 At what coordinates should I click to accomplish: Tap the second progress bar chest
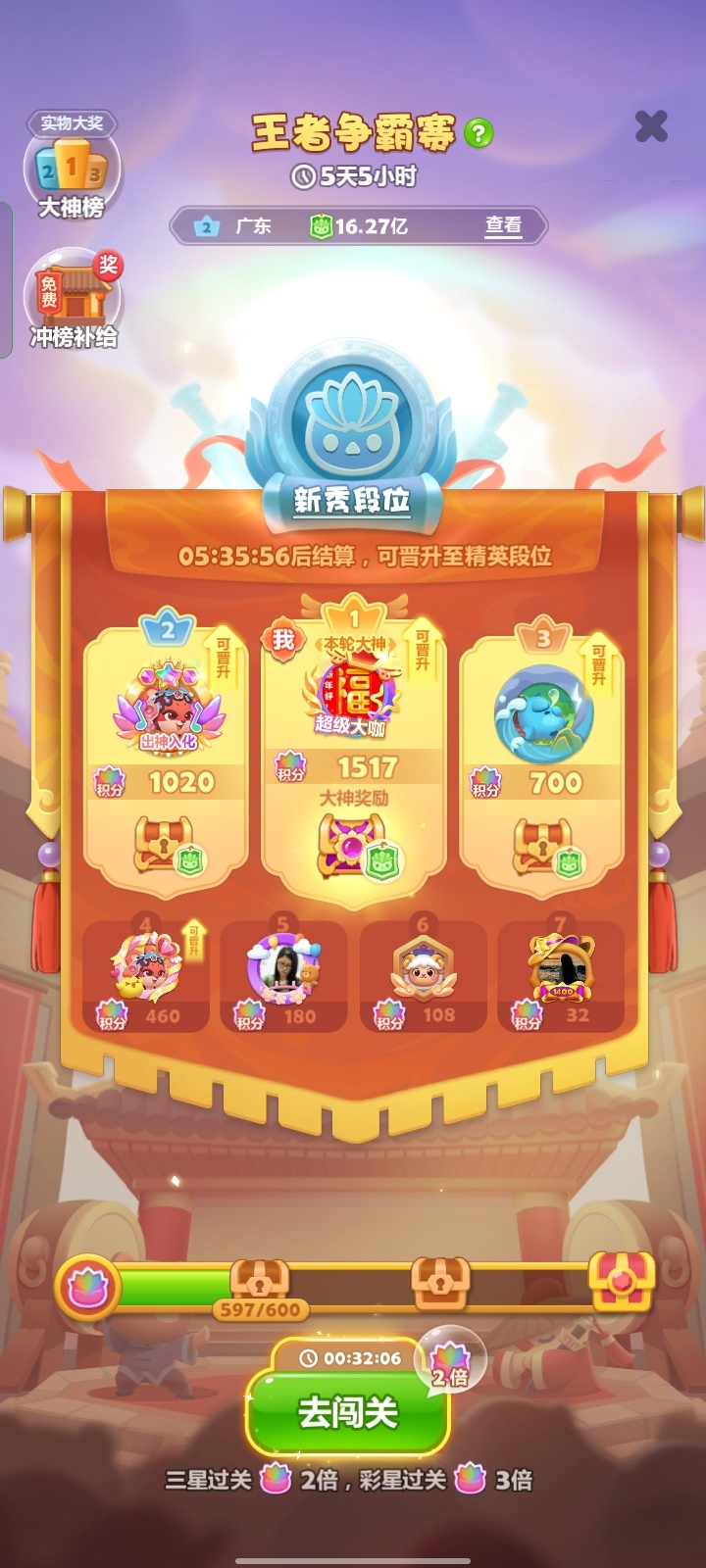coord(440,1280)
